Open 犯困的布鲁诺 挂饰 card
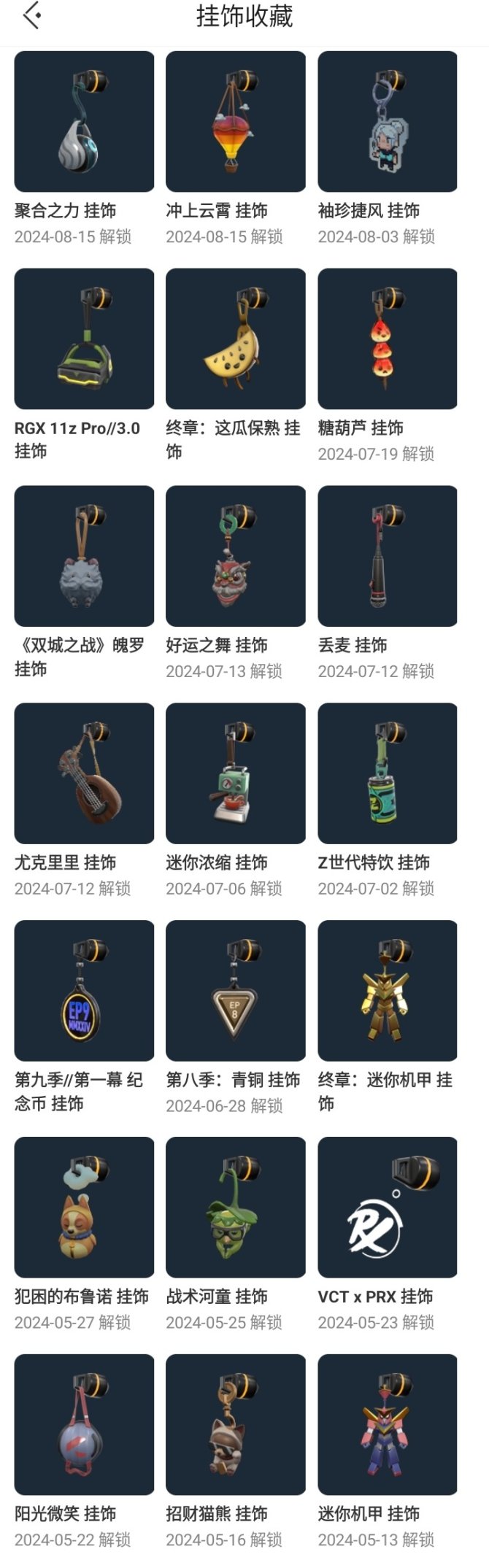This screenshot has height=1568, width=489. 84,1207
